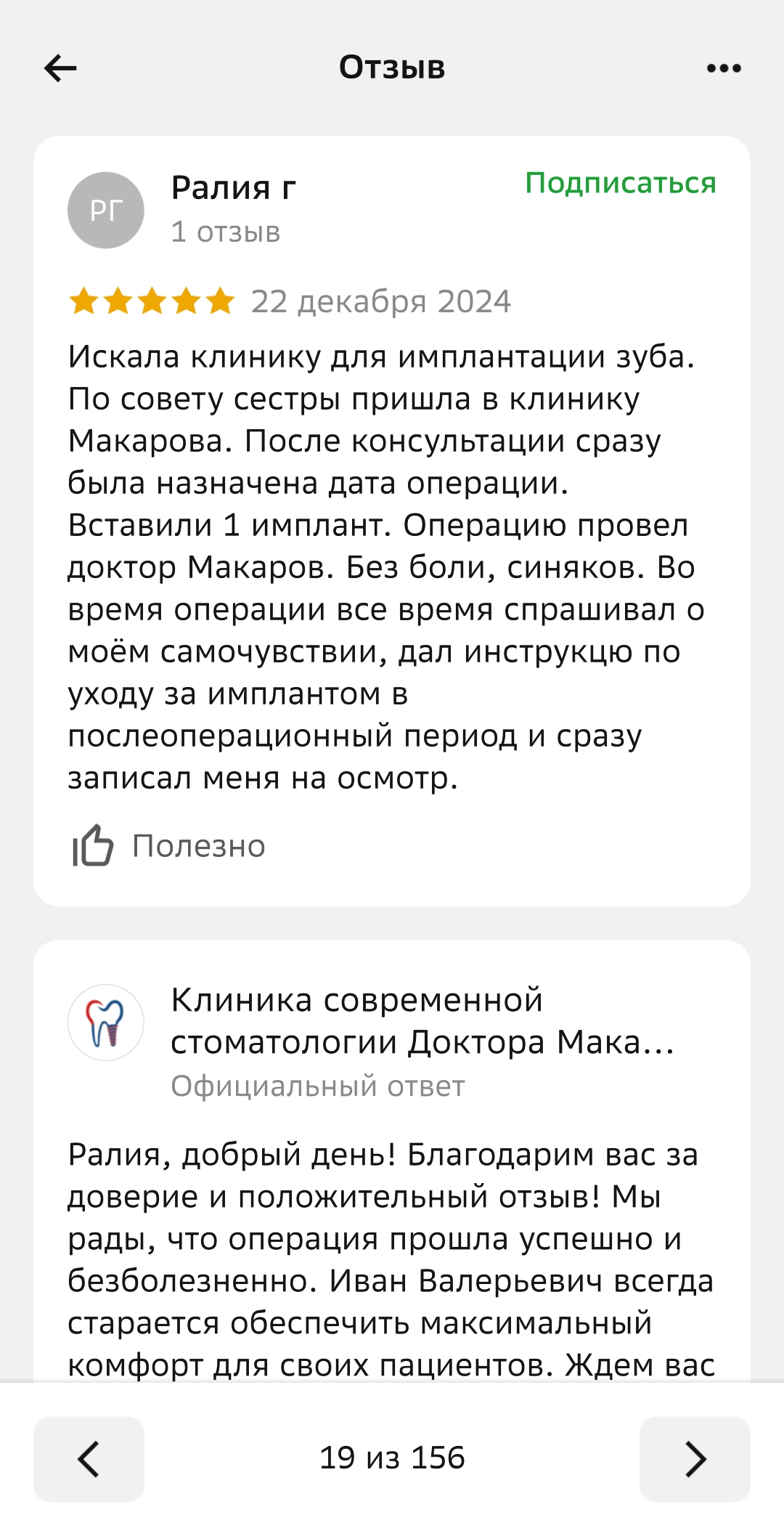Go to the next review
Viewport: 784px width, 1536px height.
point(695,1459)
